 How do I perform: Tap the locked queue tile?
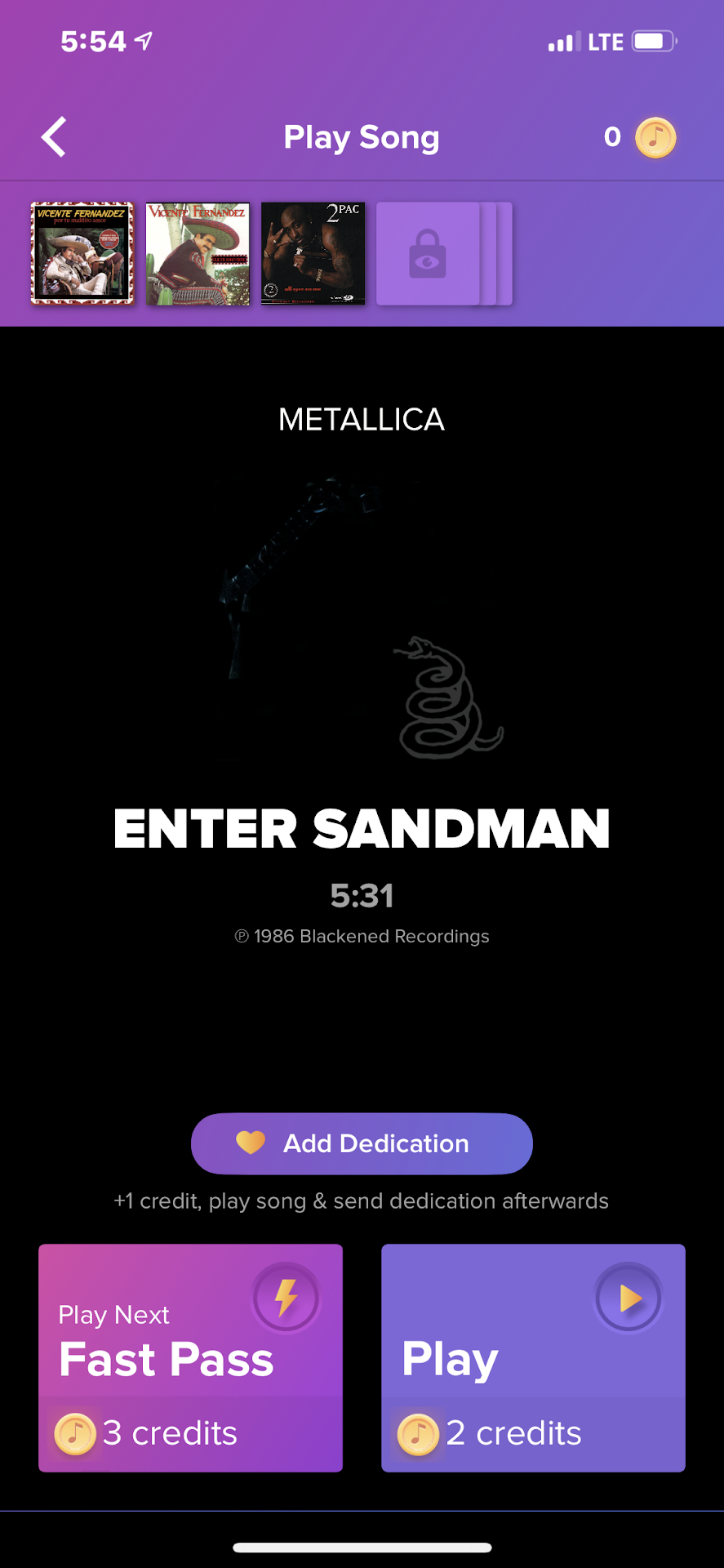[x=428, y=254]
